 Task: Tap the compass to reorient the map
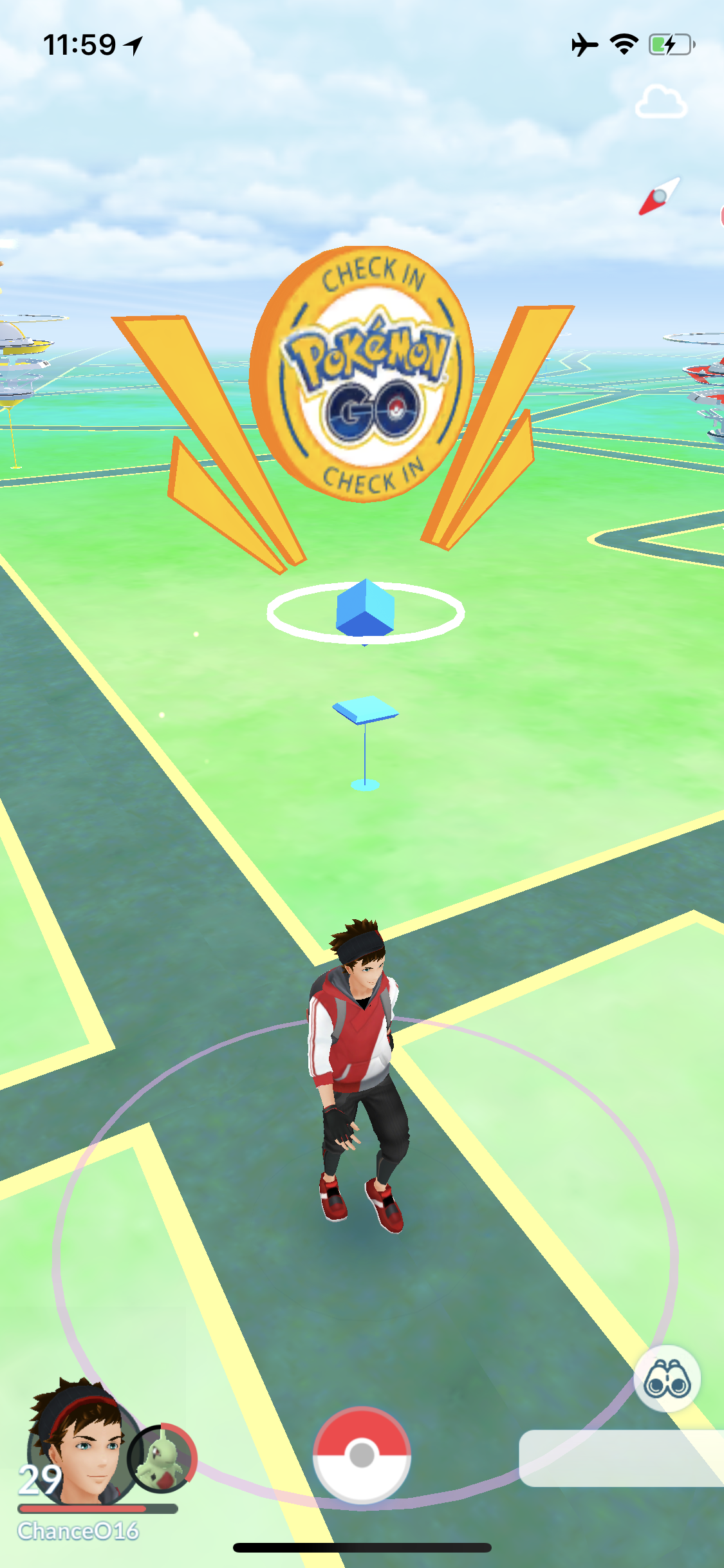point(660,196)
